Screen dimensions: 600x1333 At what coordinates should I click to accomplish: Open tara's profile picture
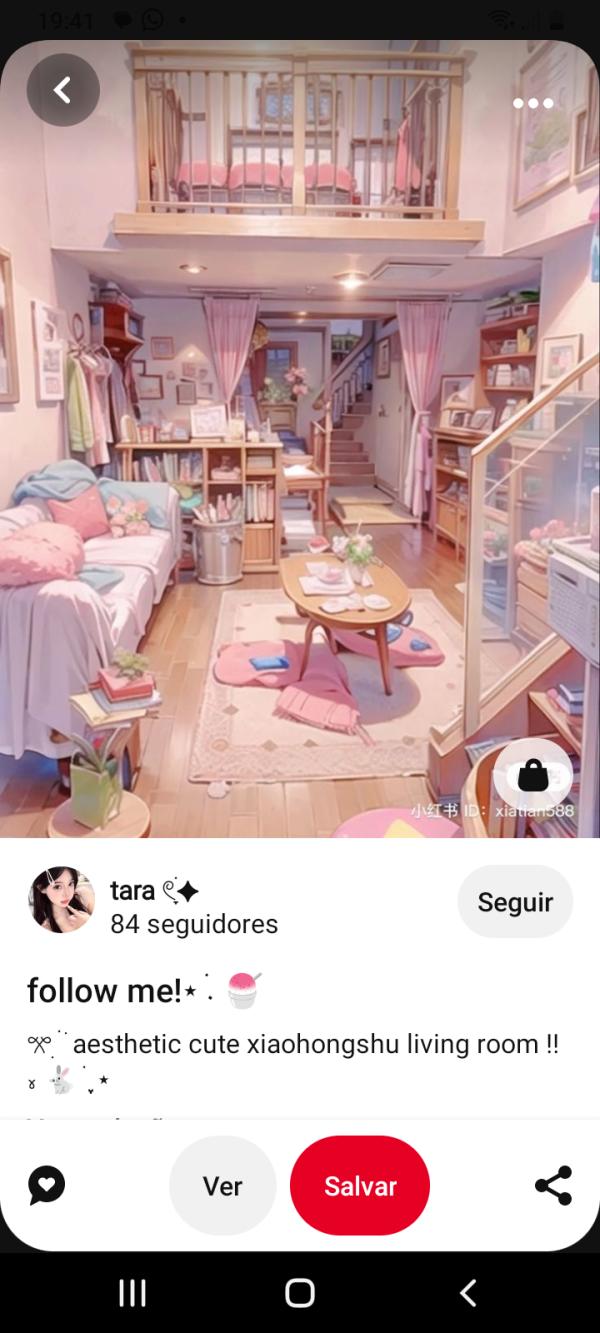(x=62, y=900)
